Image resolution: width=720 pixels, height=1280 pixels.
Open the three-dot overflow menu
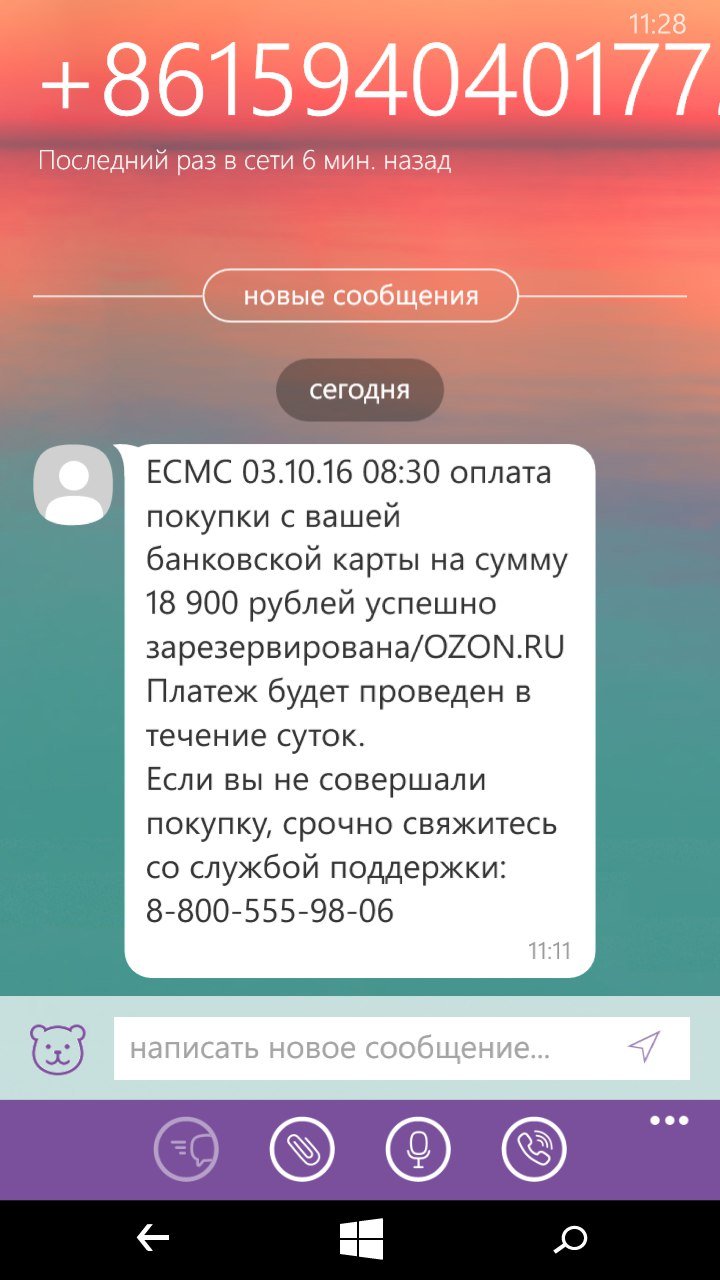[x=669, y=1120]
